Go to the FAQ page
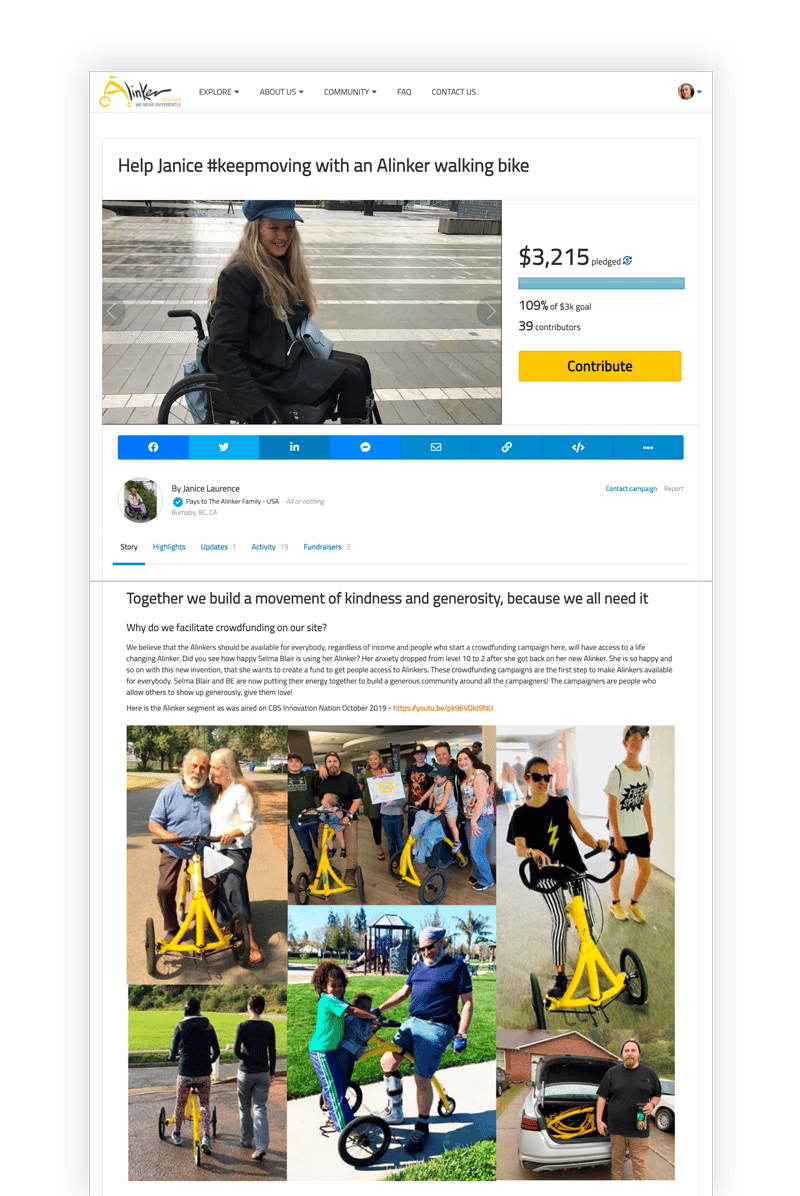Image resolution: width=800 pixels, height=1196 pixels. coord(404,92)
